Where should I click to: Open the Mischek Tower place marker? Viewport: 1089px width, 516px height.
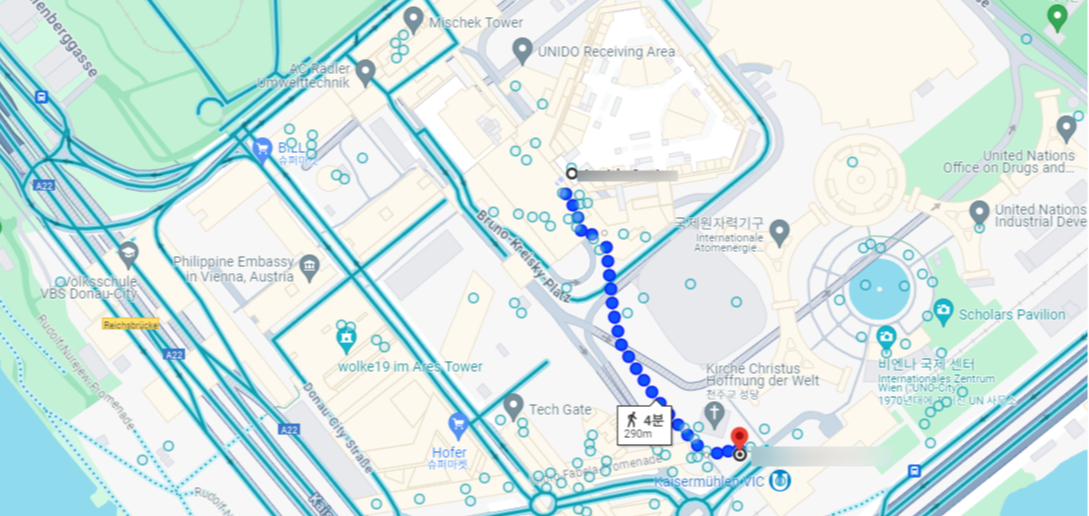pyautogui.click(x=413, y=19)
